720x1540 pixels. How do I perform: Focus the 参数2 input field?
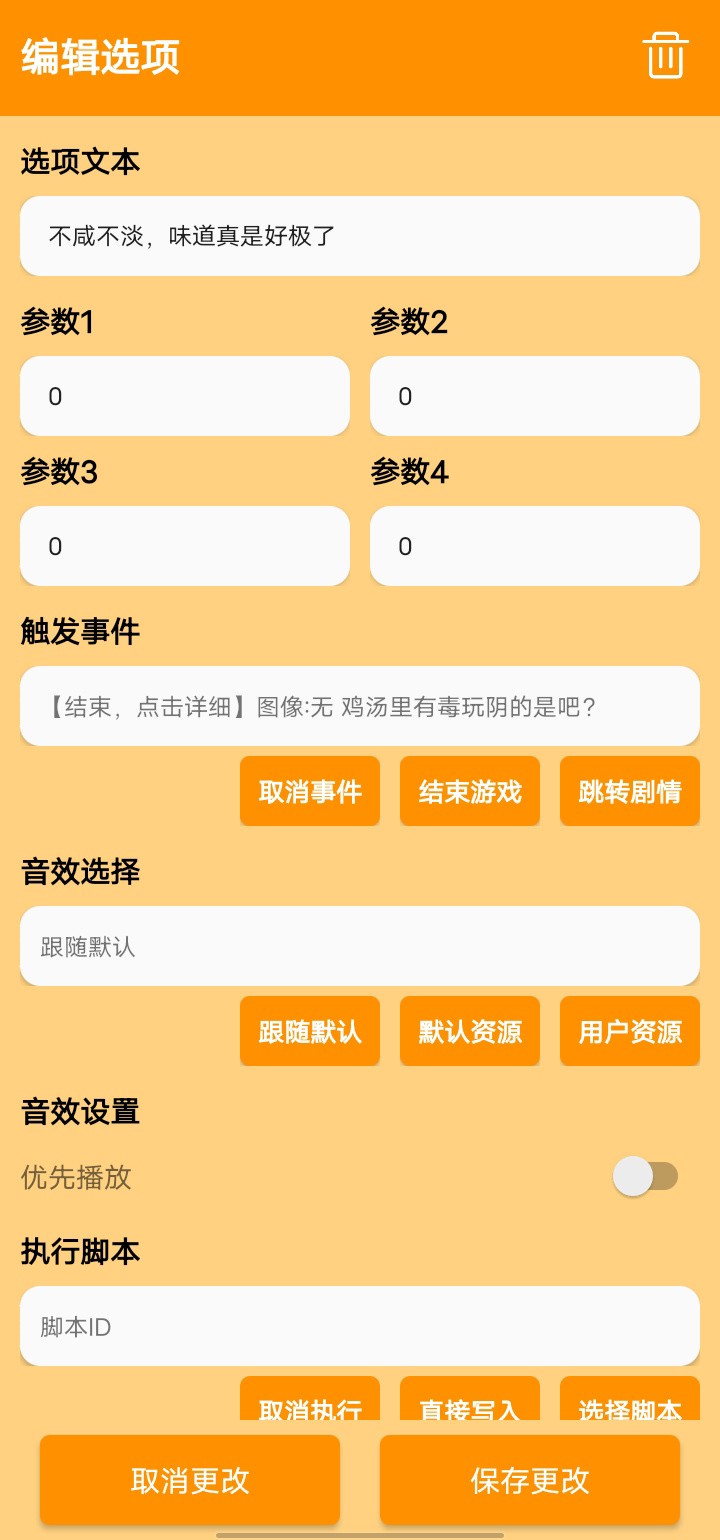click(x=535, y=396)
